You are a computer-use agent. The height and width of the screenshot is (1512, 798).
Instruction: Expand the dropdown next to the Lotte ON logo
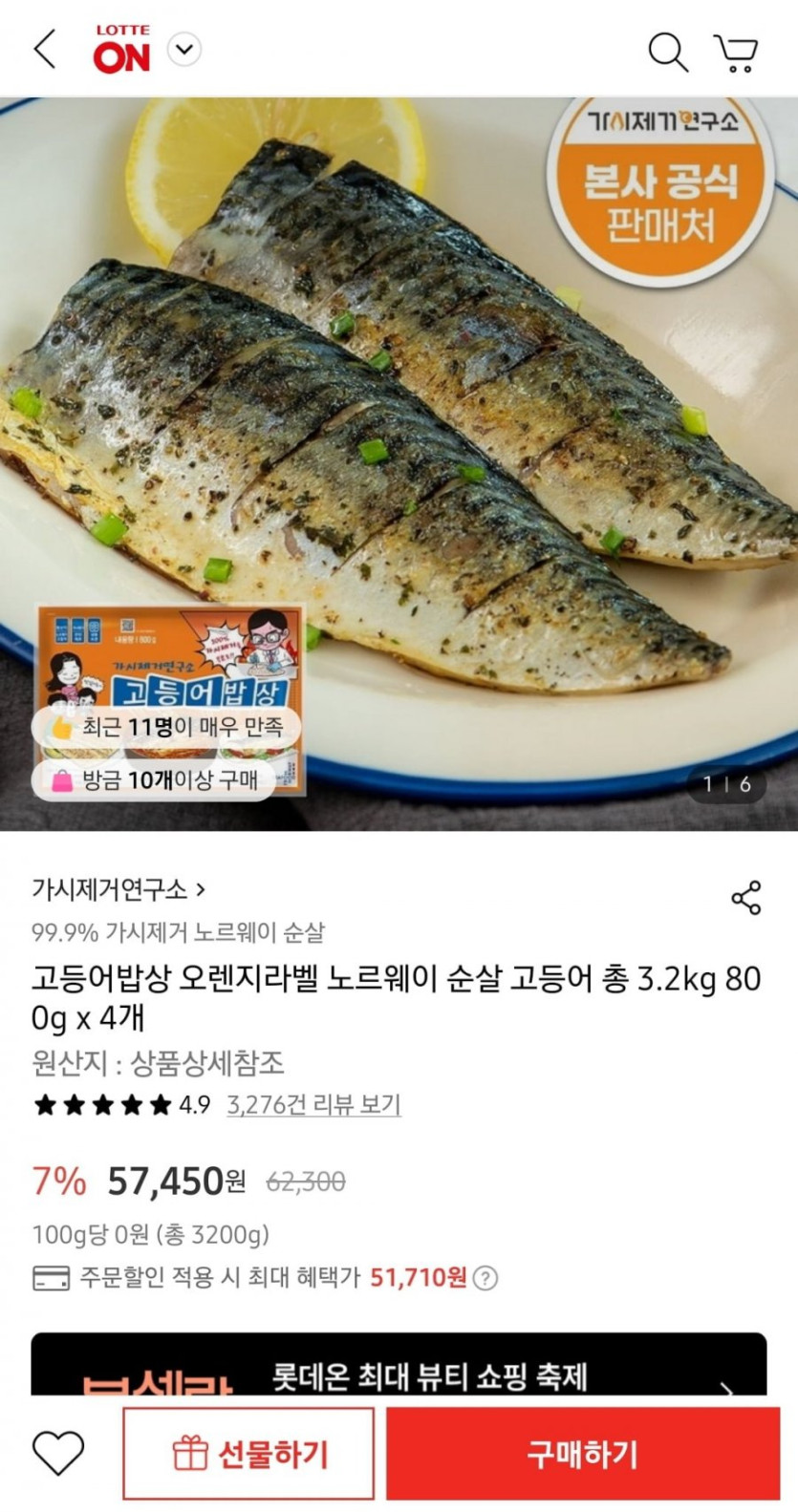tap(184, 49)
